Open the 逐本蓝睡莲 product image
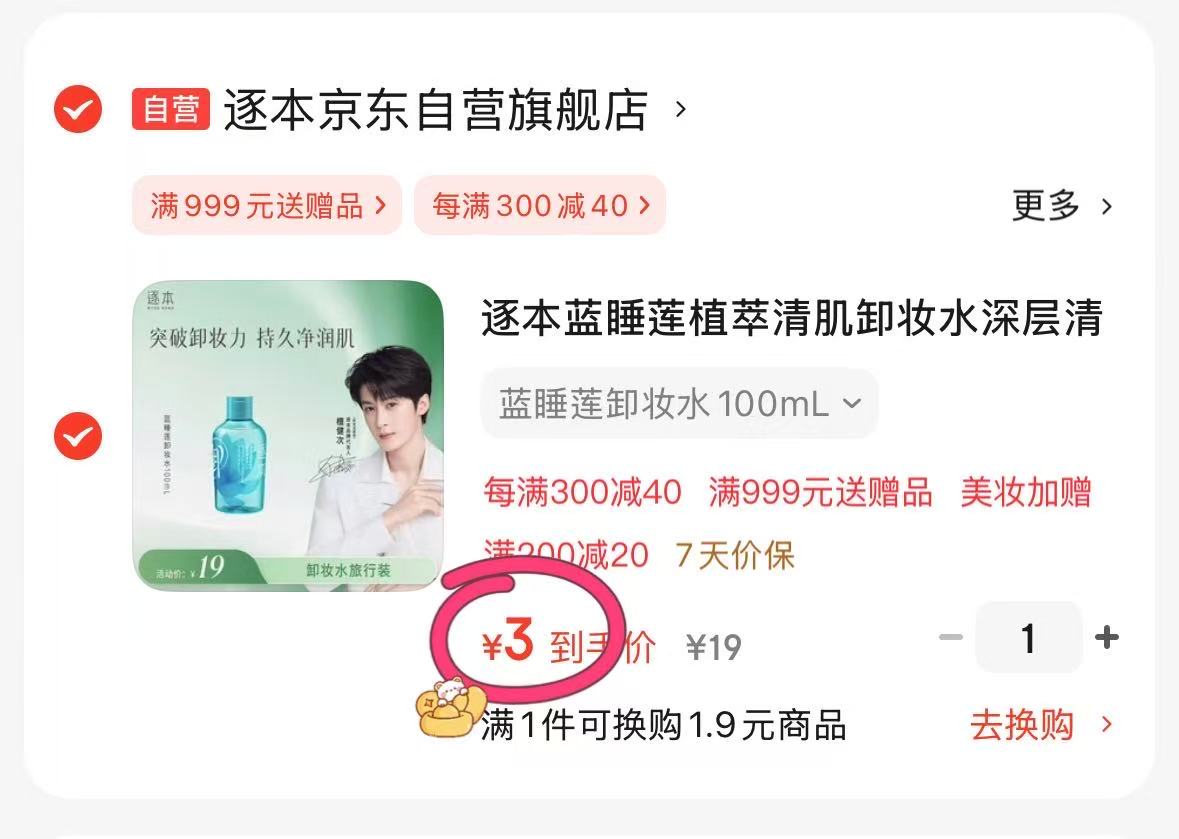The height and width of the screenshot is (839, 1179). pyautogui.click(x=288, y=435)
